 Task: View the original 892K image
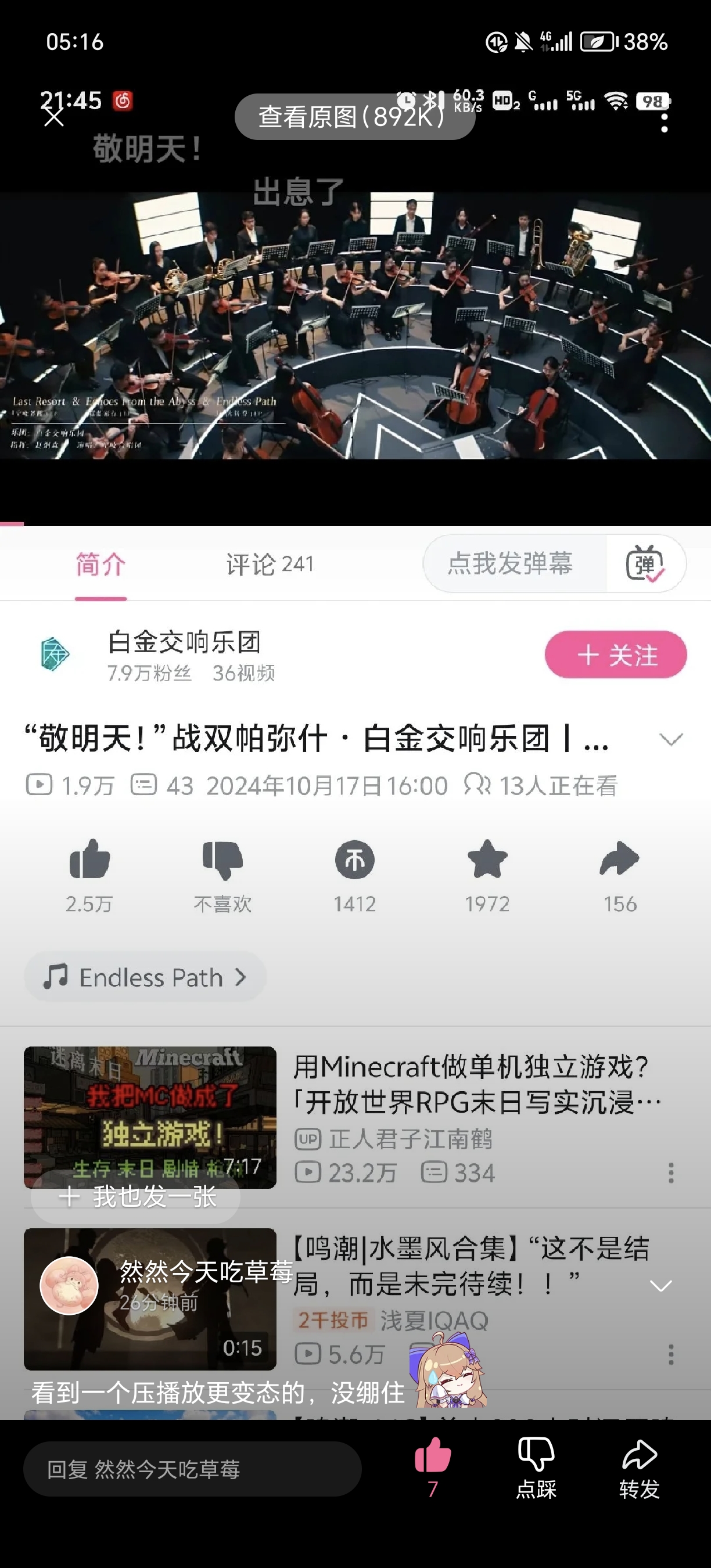click(354, 117)
